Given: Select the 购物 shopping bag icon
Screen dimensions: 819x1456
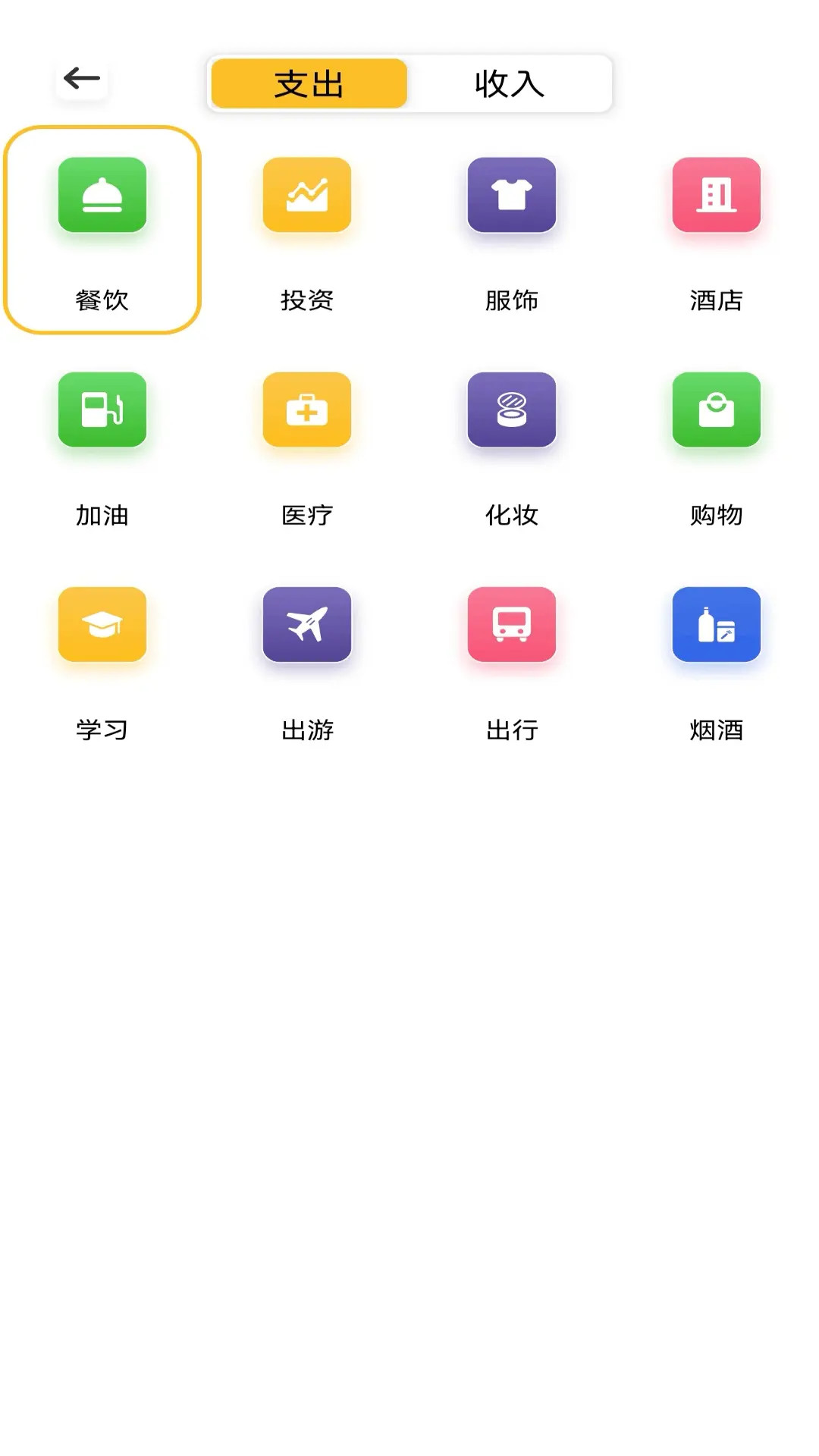Looking at the screenshot, I should click(x=715, y=410).
